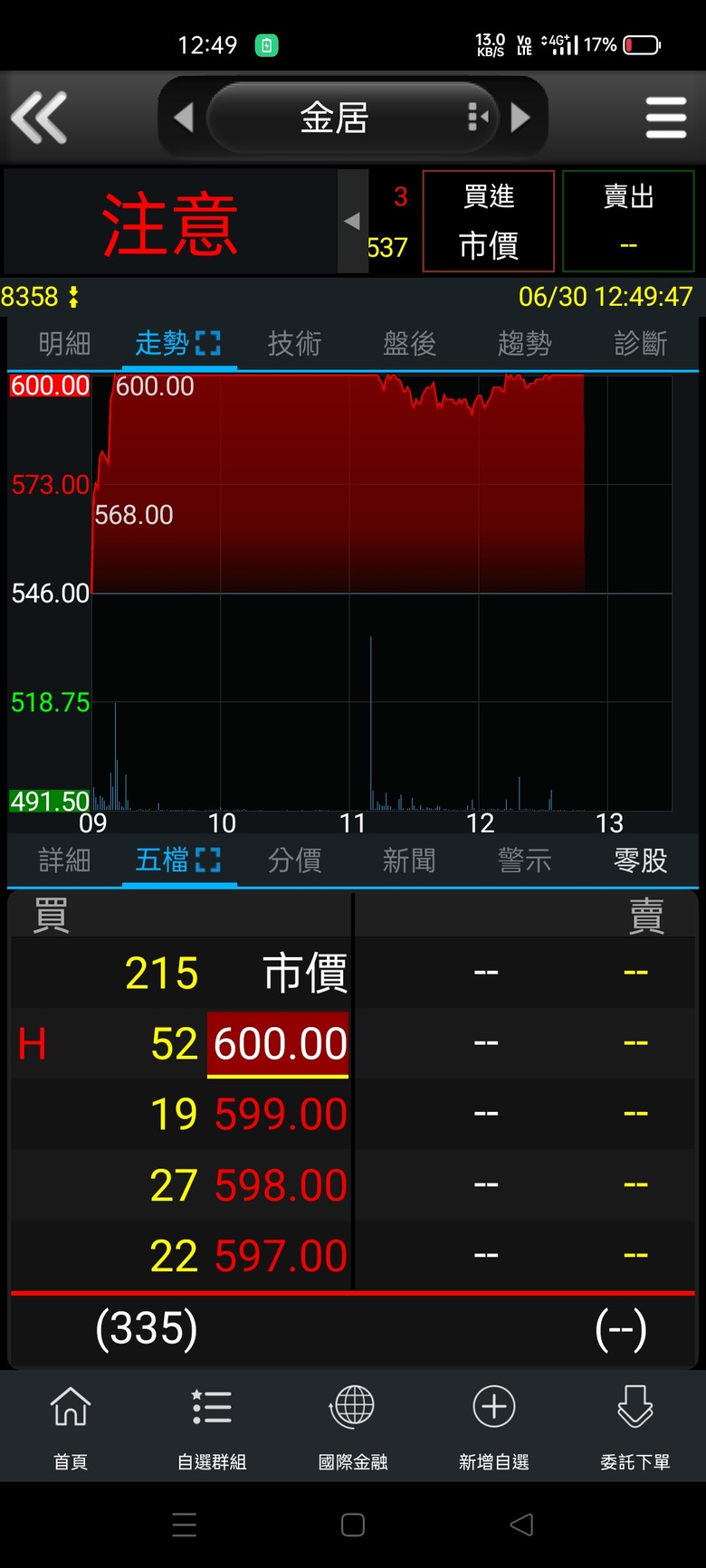Go to 首頁 home

(x=71, y=1425)
